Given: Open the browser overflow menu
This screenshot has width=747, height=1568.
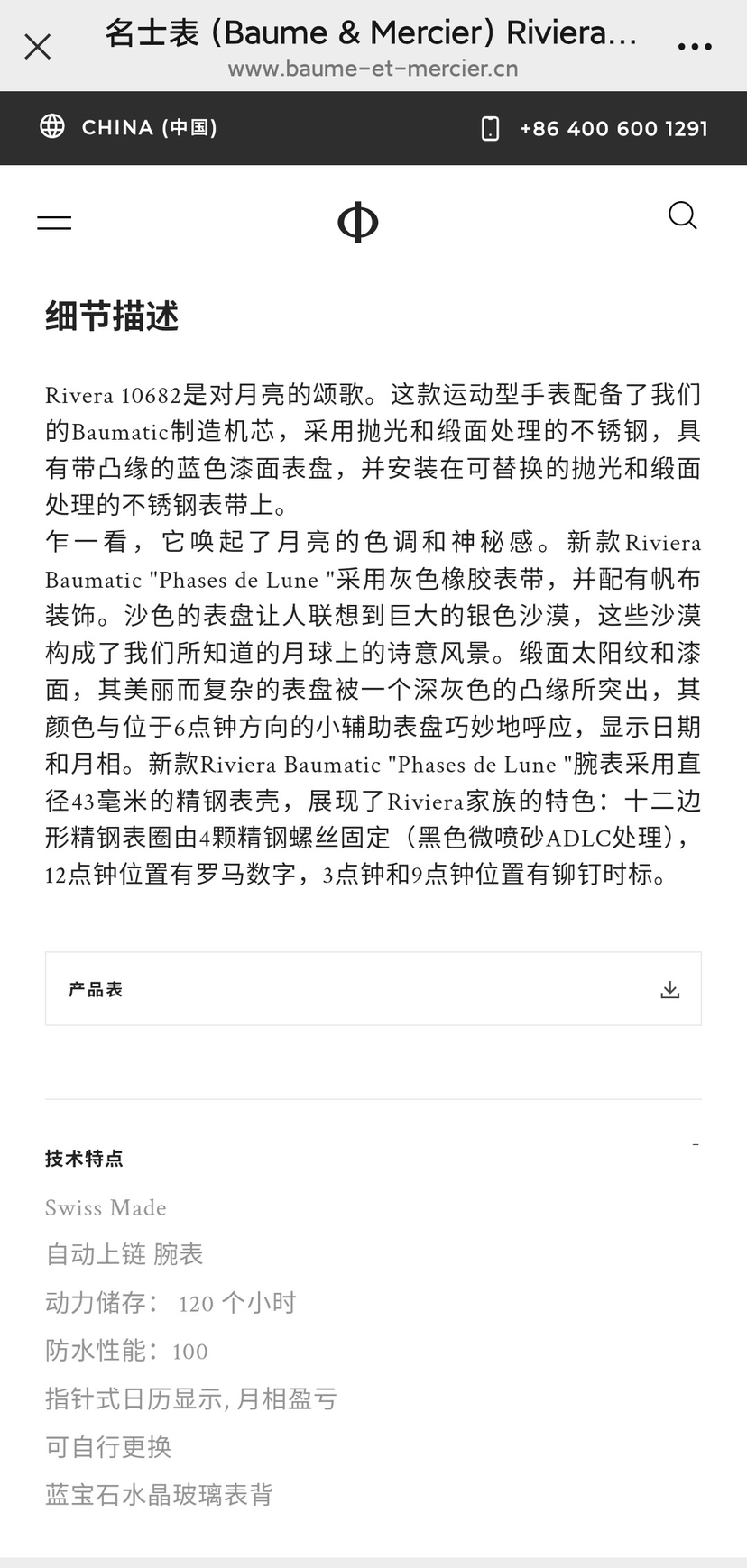Looking at the screenshot, I should click(x=694, y=47).
